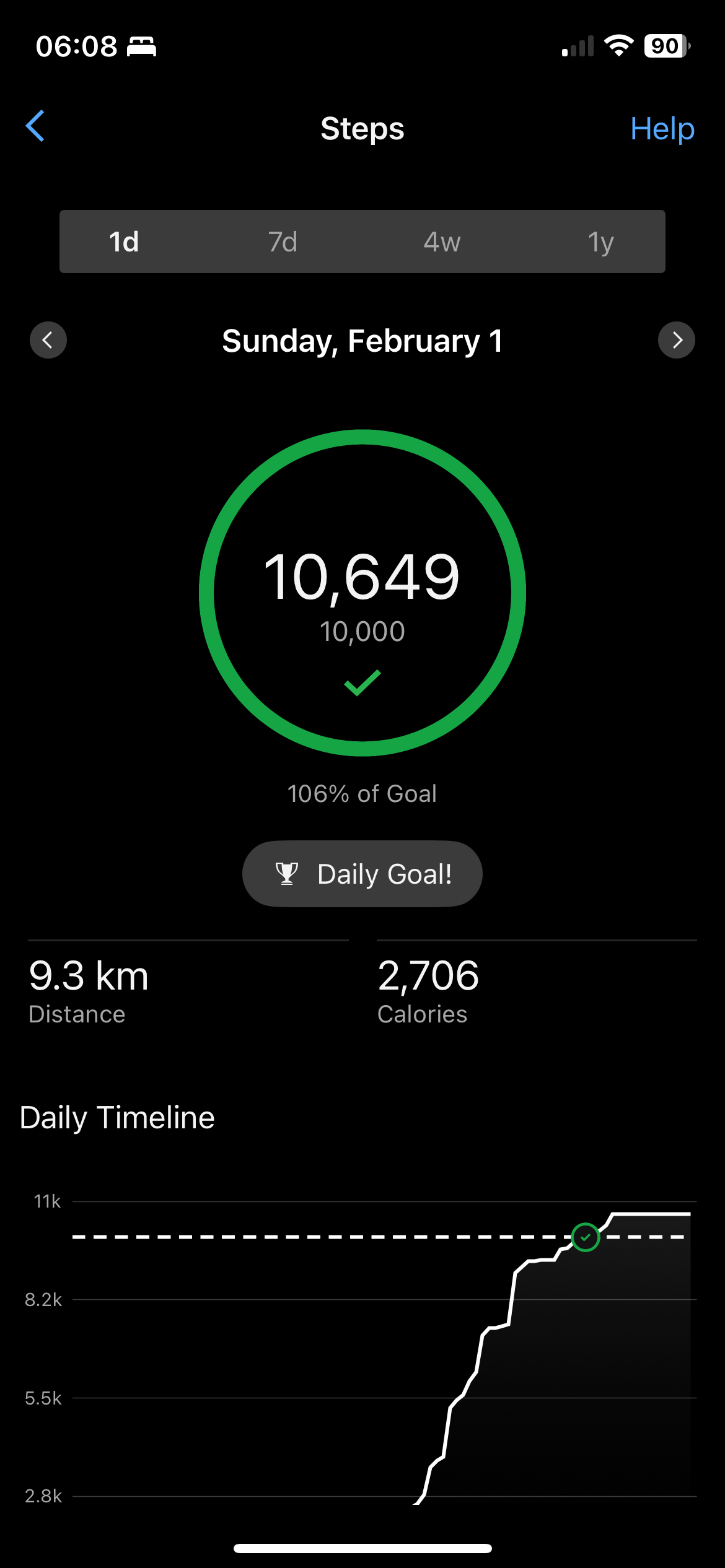Switch to the 4w view

click(x=442, y=242)
